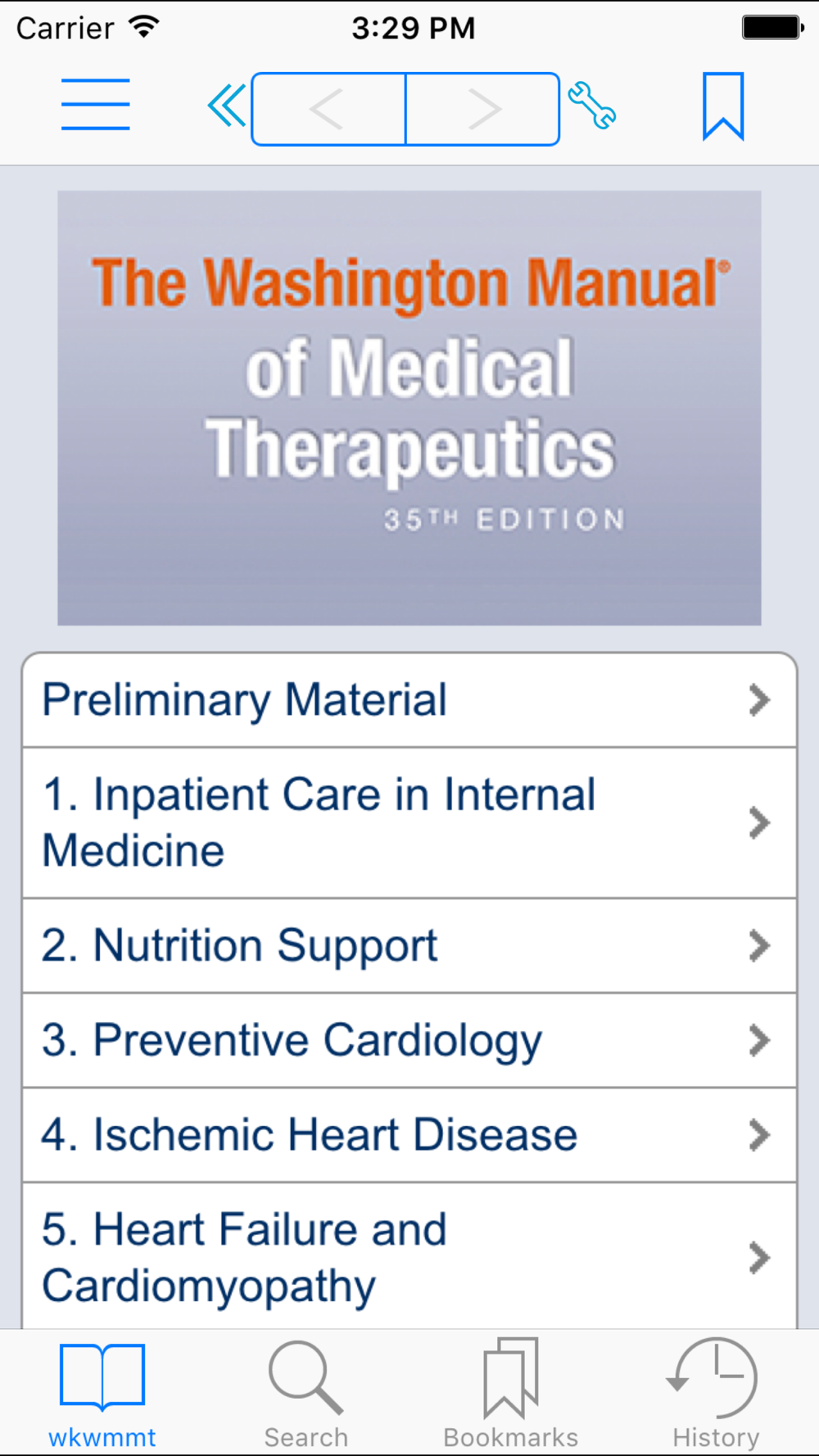View chapter 4 Ischemic Heart Disease
Image resolution: width=819 pixels, height=1456 pixels.
tap(409, 1136)
